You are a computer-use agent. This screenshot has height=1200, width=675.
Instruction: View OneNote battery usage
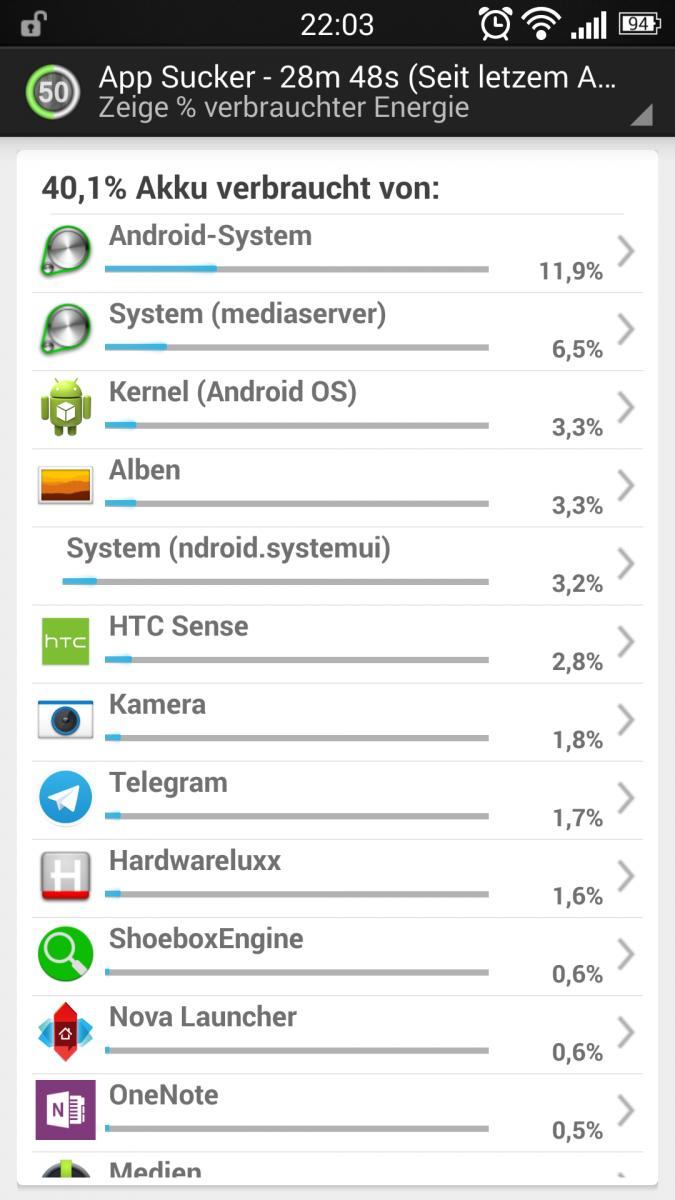pyautogui.click(x=338, y=1112)
